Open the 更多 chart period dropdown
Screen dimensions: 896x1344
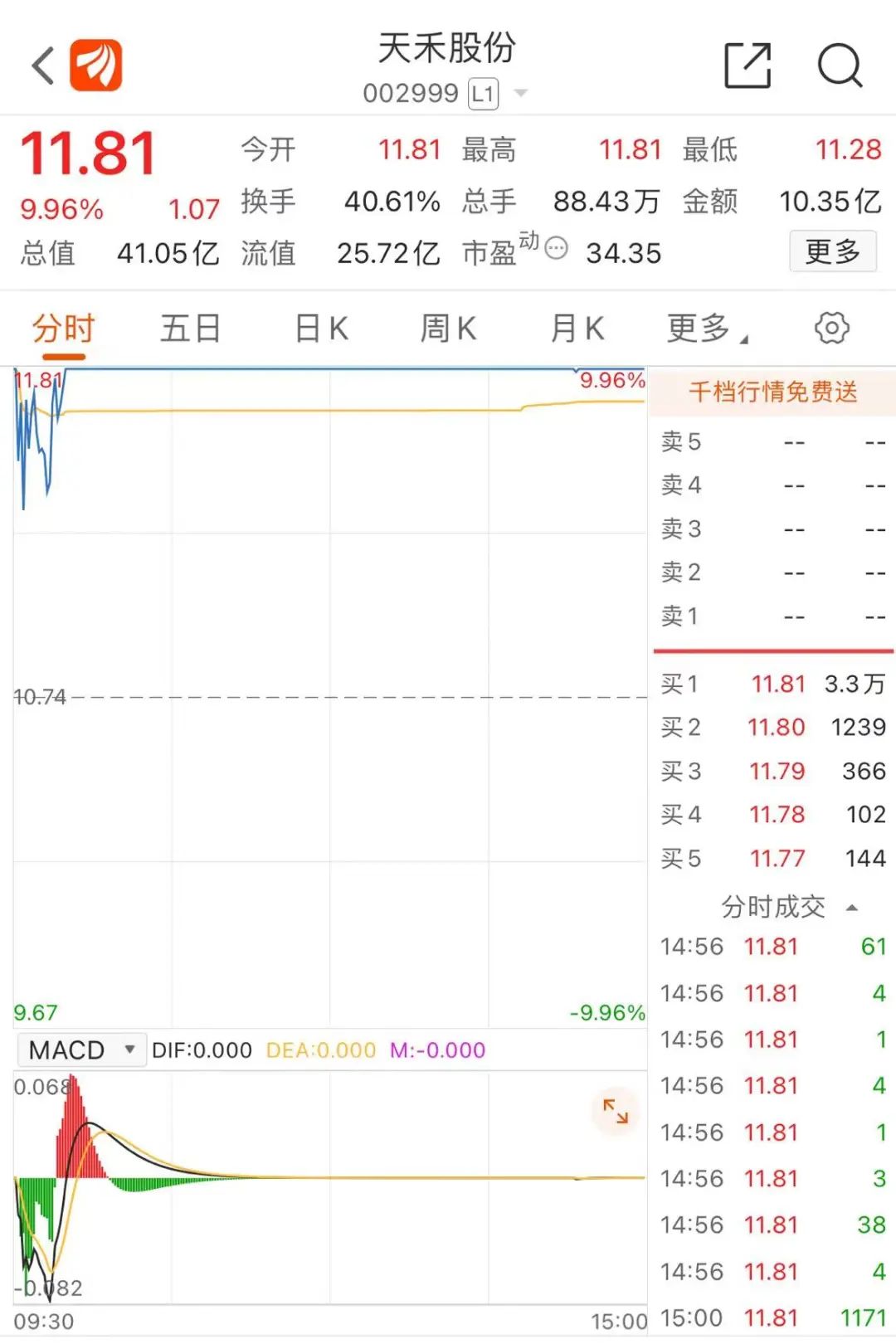point(706,329)
